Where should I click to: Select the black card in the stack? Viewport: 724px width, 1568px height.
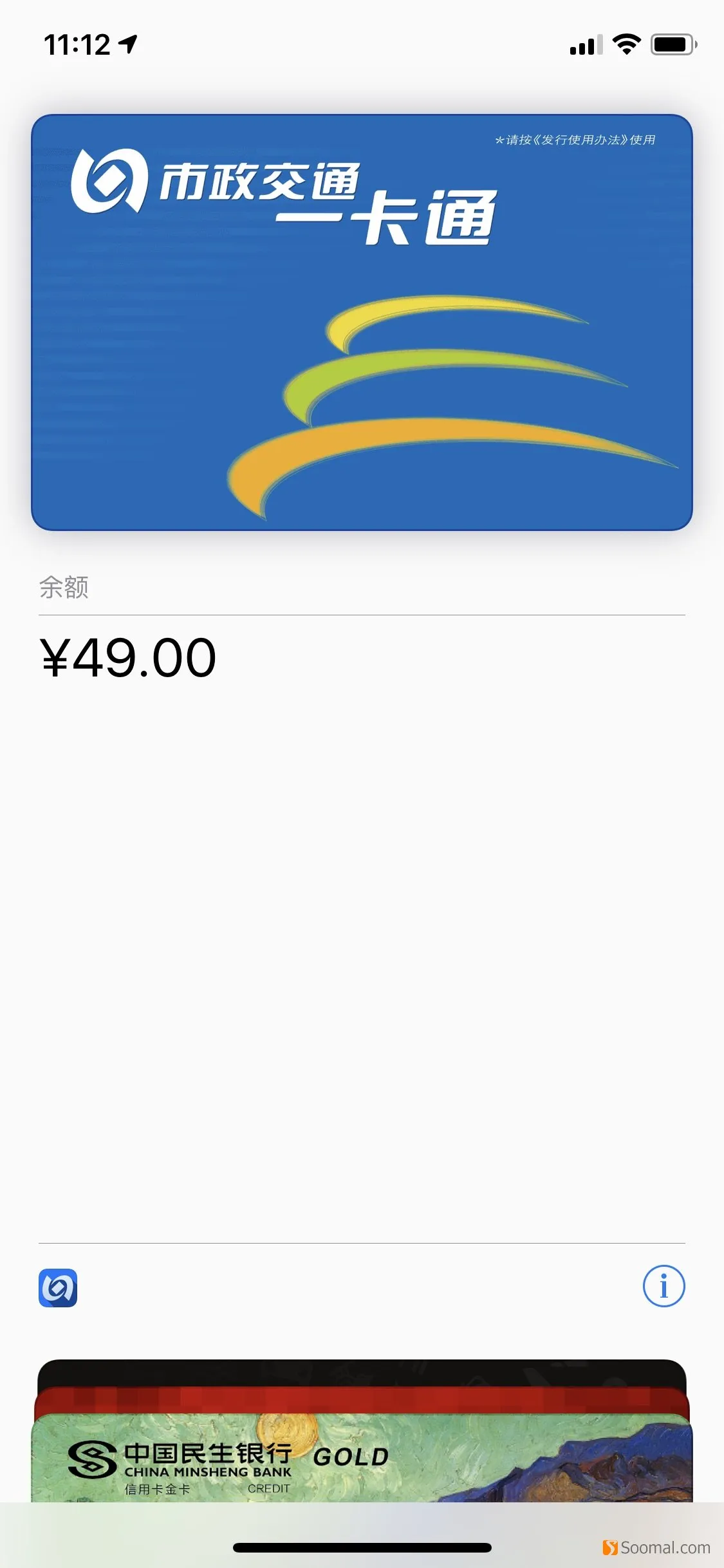point(362,1373)
